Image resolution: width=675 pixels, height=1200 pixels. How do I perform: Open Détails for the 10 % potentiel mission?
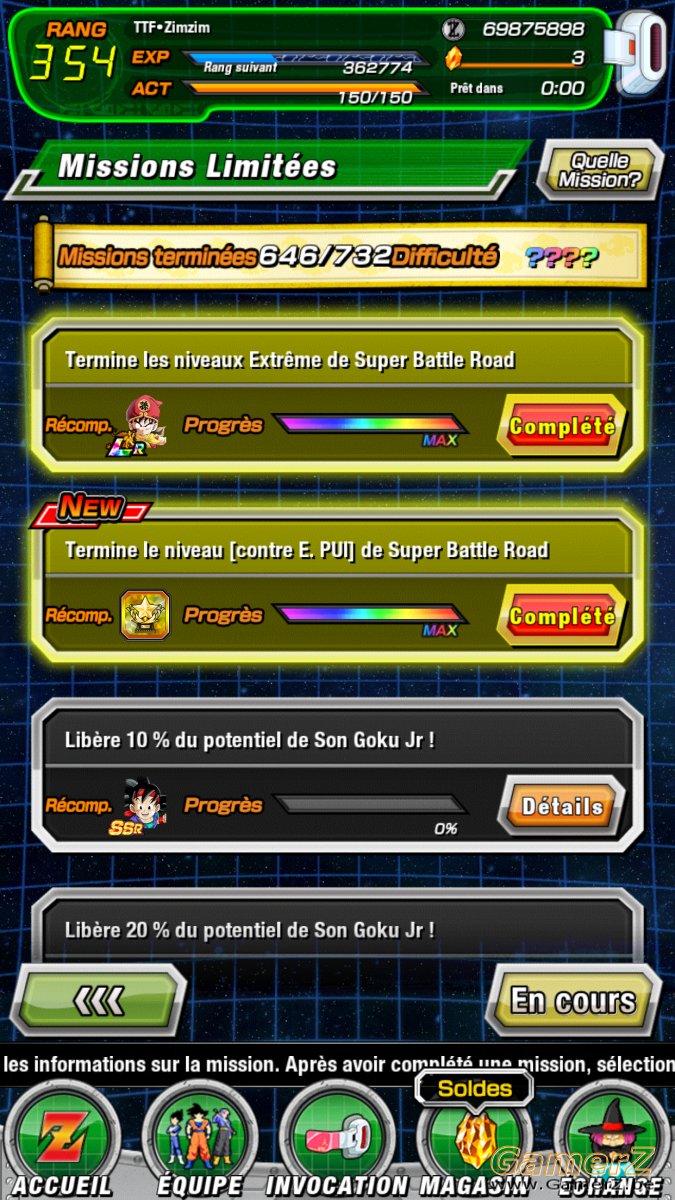click(562, 806)
